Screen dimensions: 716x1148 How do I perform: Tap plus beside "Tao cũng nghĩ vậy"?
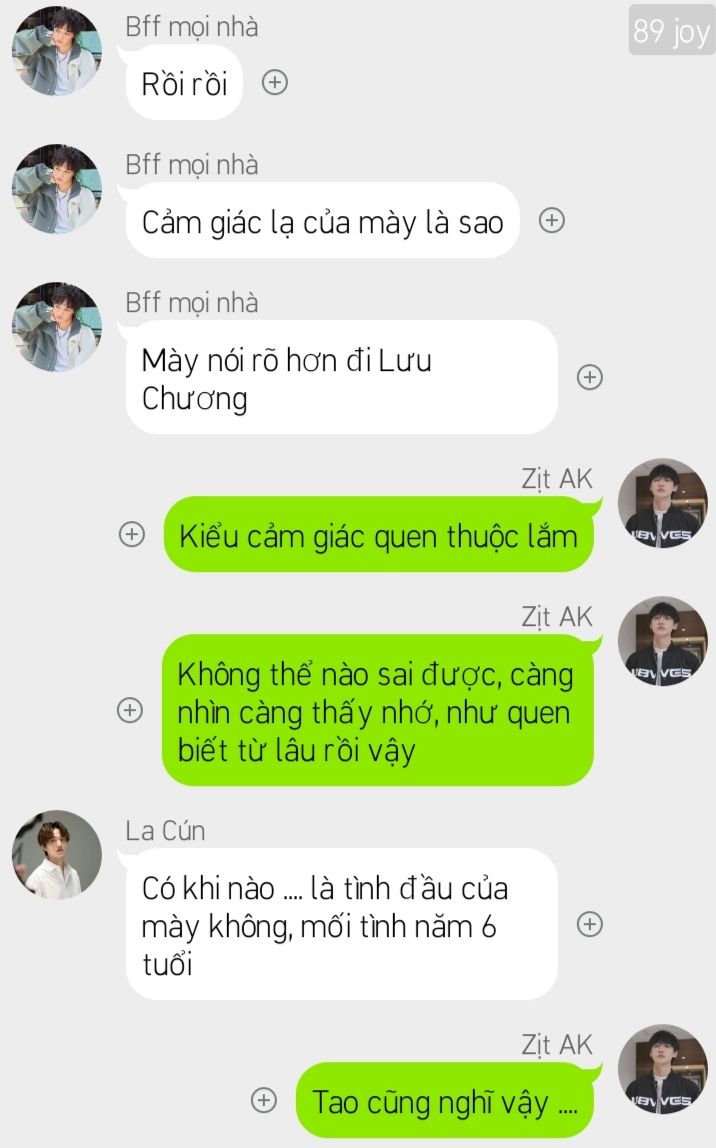coord(263,1100)
